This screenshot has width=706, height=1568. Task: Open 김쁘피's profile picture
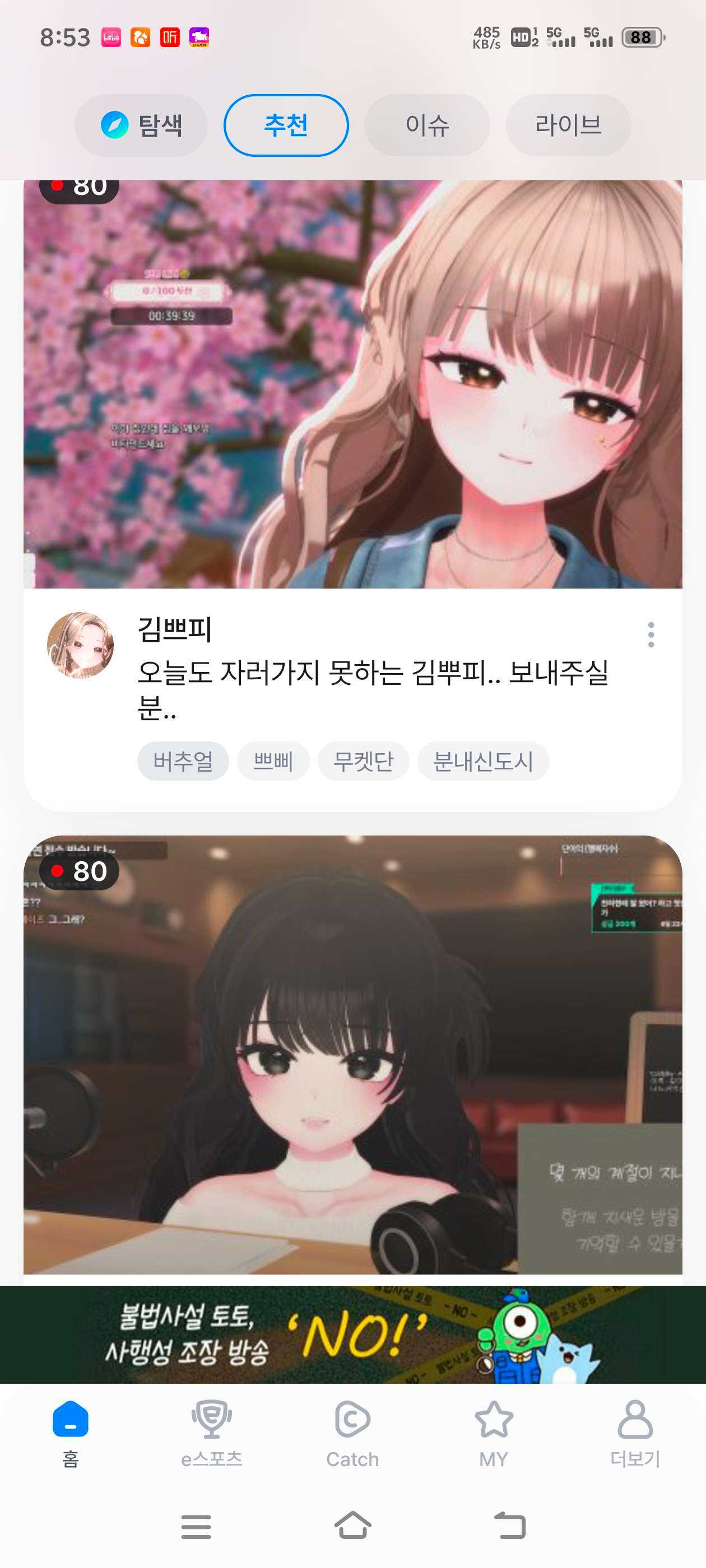pos(81,645)
